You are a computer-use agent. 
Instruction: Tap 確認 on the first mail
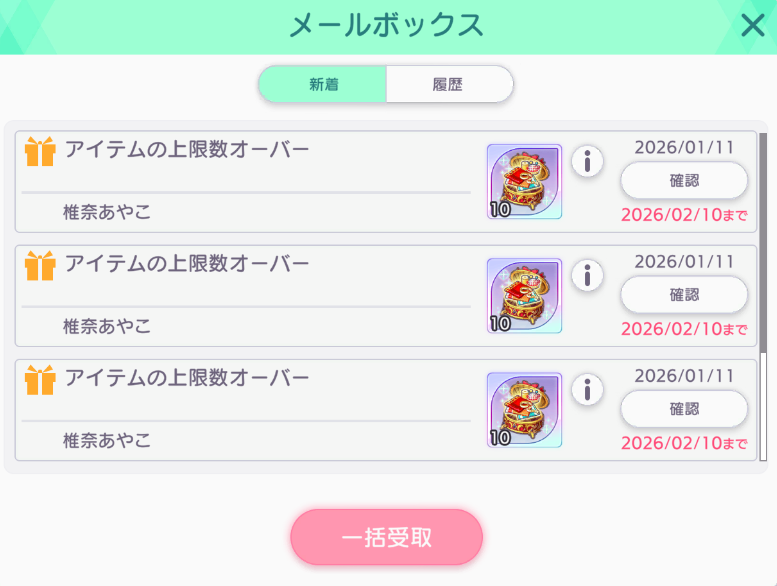click(x=684, y=181)
